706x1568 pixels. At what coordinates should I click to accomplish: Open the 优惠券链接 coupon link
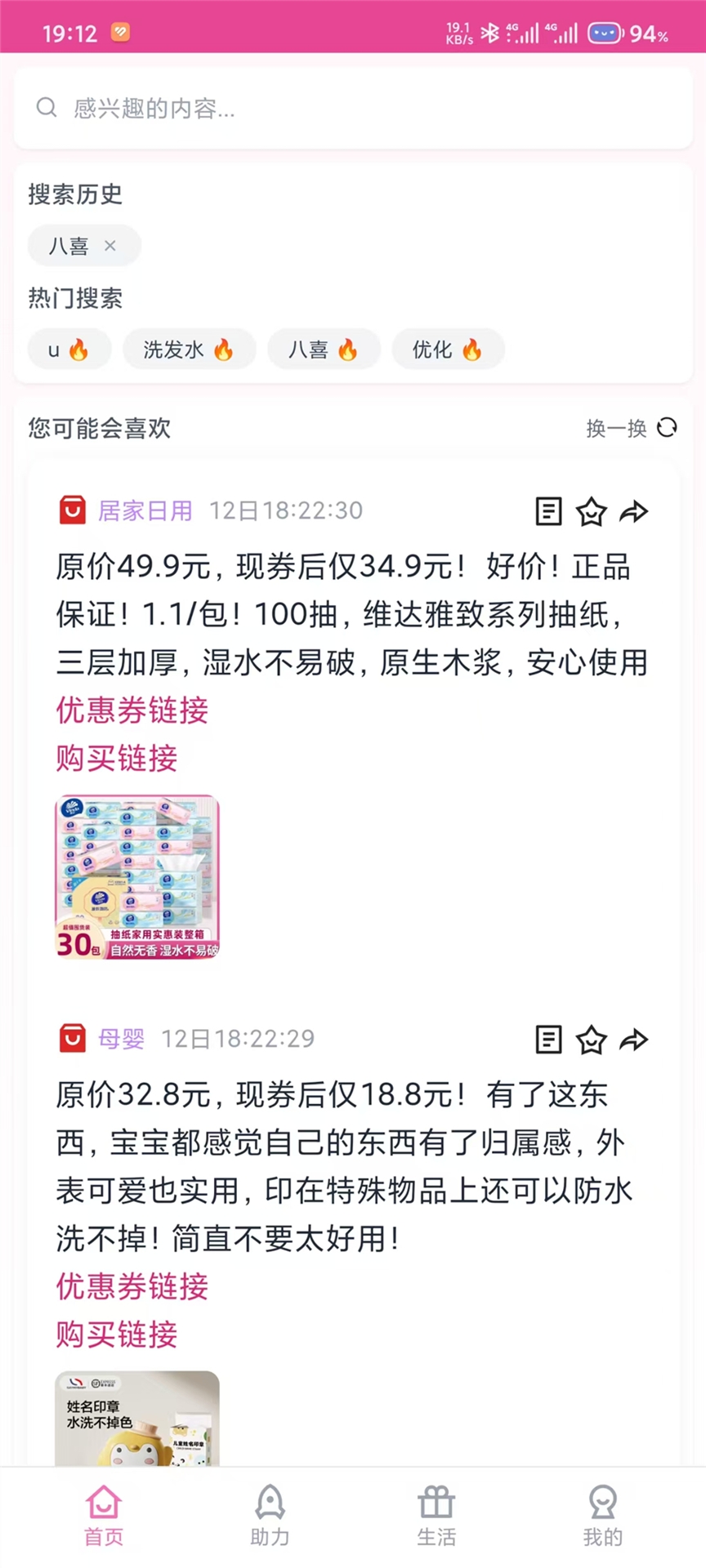point(132,710)
